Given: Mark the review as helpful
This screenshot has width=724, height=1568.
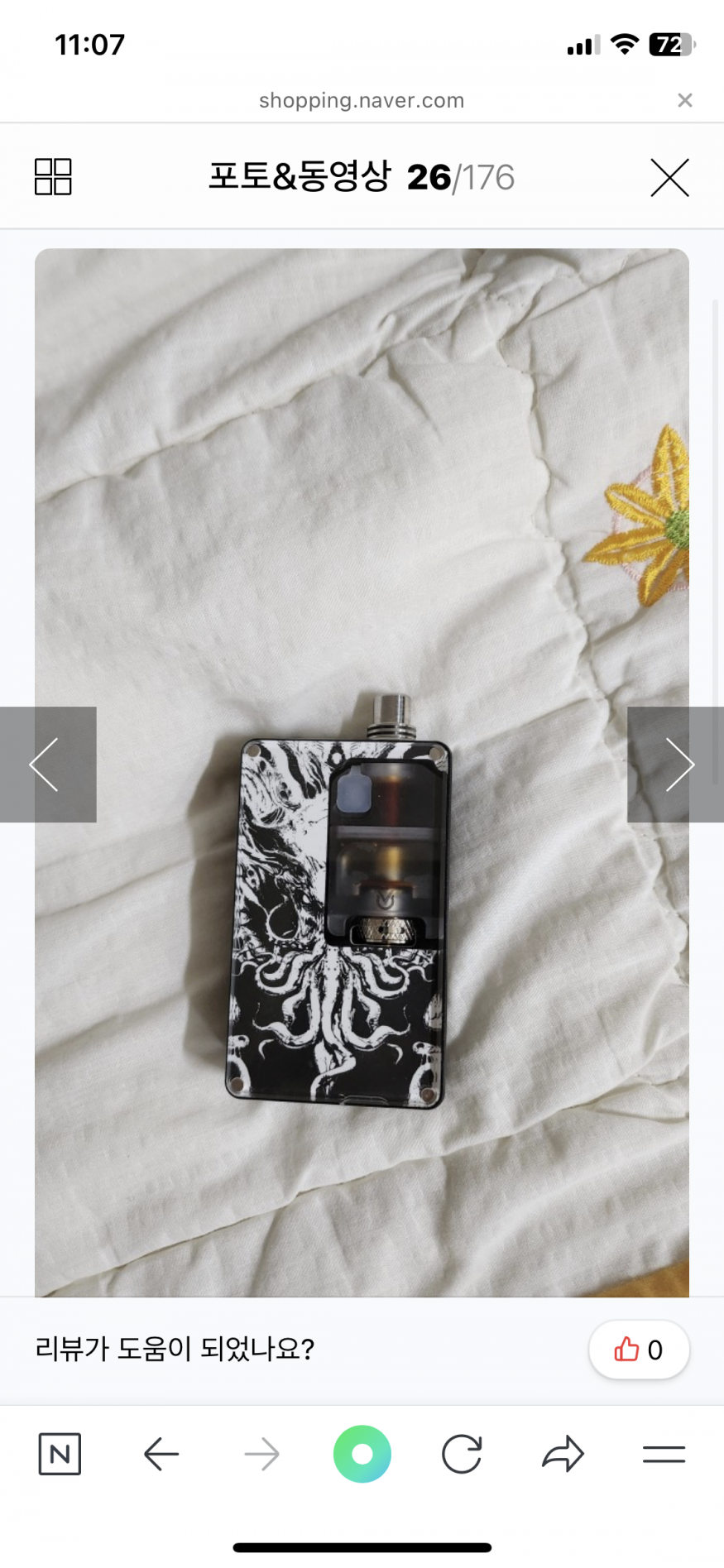Looking at the screenshot, I should (638, 1350).
